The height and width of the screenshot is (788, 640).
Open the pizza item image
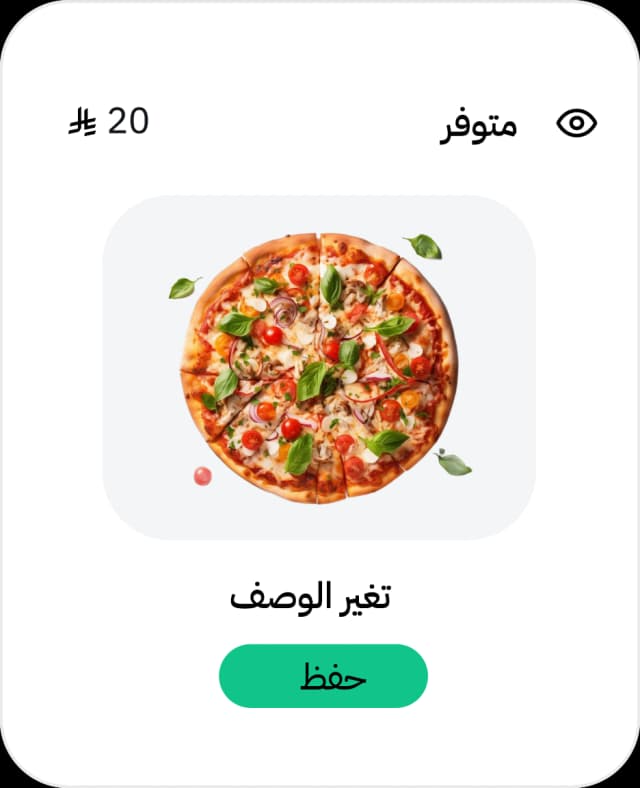pyautogui.click(x=319, y=367)
